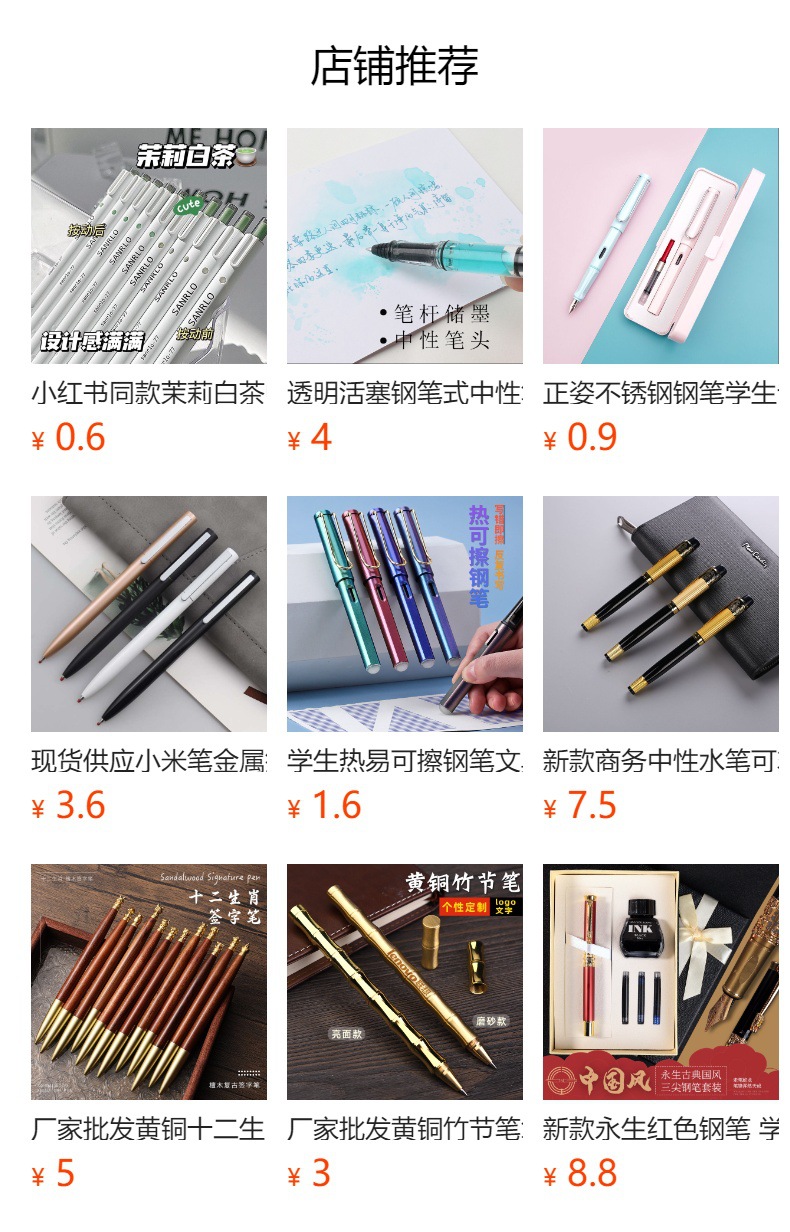Open the 小红书同款茉莉白茶 pen product
Screen dimensions: 790x1232
[x=148, y=246]
